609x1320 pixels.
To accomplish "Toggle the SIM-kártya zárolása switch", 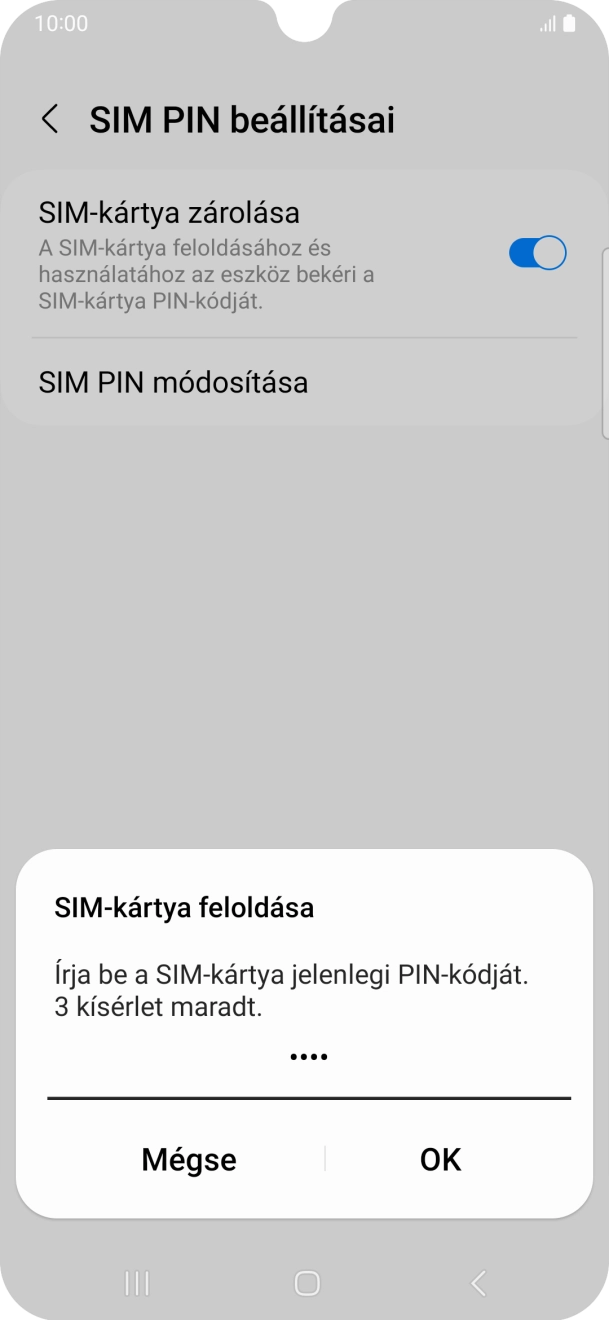I will (x=537, y=253).
